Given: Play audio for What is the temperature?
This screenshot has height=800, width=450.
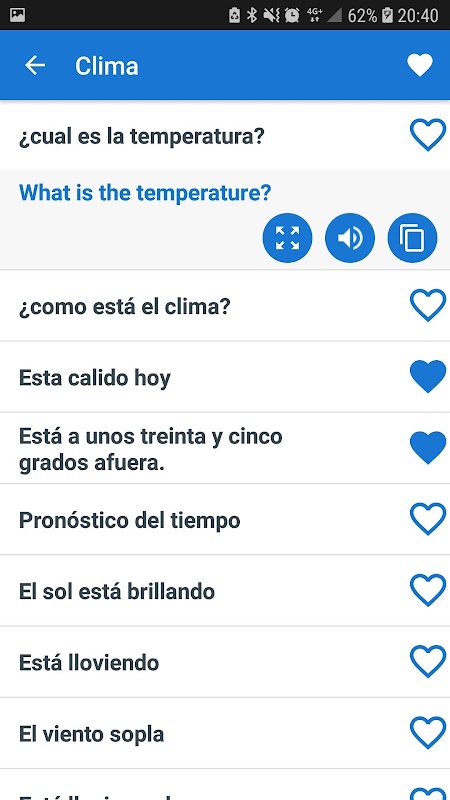Looking at the screenshot, I should click(350, 238).
